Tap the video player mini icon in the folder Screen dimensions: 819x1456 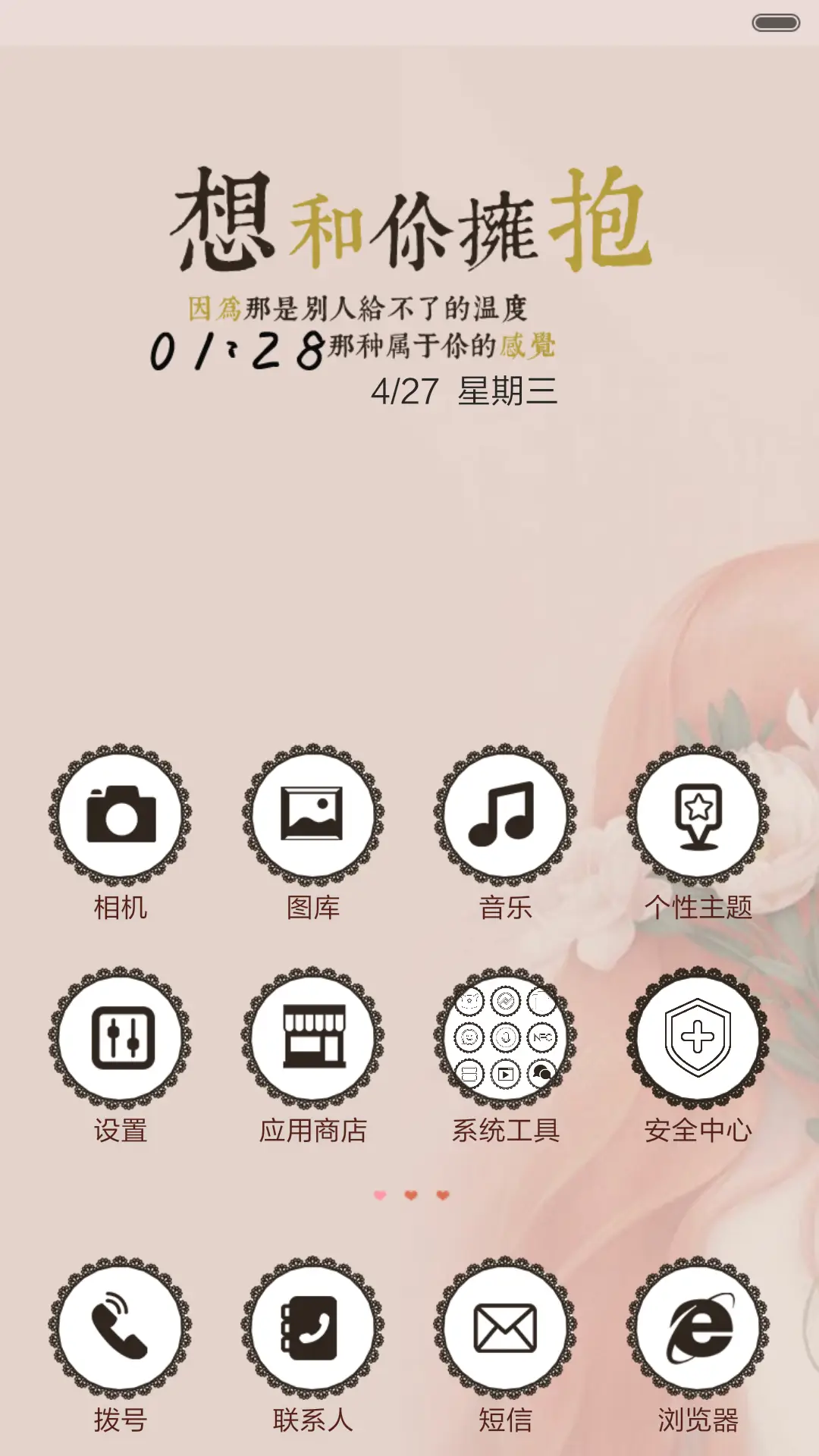pyautogui.click(x=505, y=1074)
